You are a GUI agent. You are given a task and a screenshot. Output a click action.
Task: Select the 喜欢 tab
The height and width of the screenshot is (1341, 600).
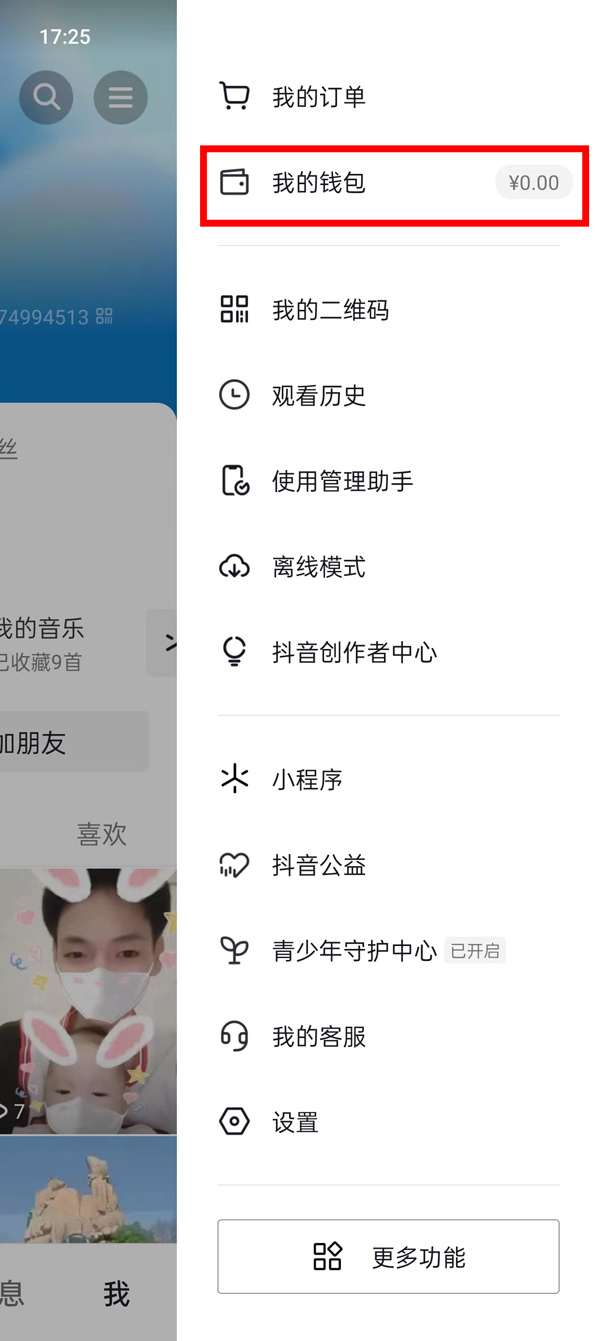(102, 834)
